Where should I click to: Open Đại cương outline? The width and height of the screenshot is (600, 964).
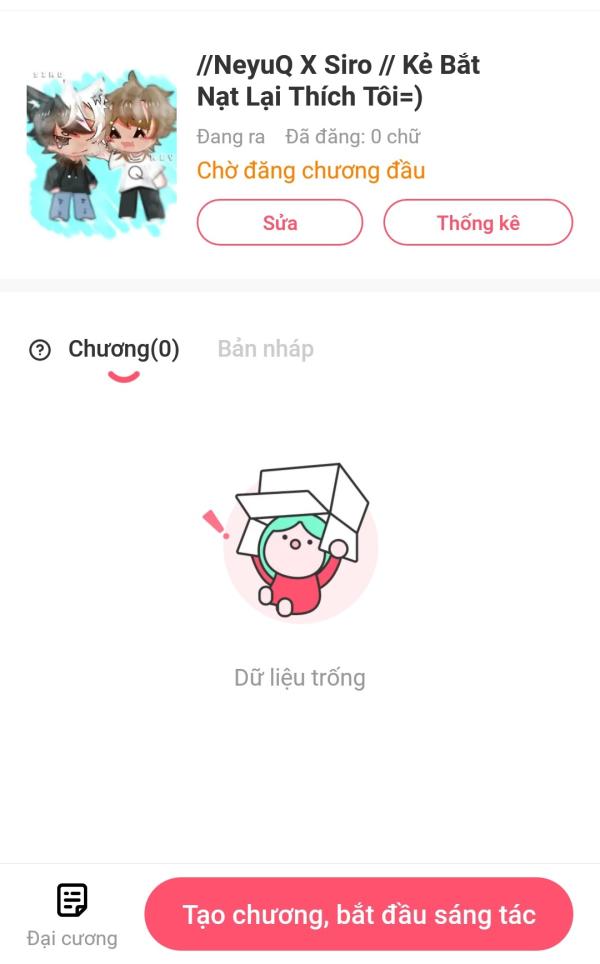(x=72, y=915)
